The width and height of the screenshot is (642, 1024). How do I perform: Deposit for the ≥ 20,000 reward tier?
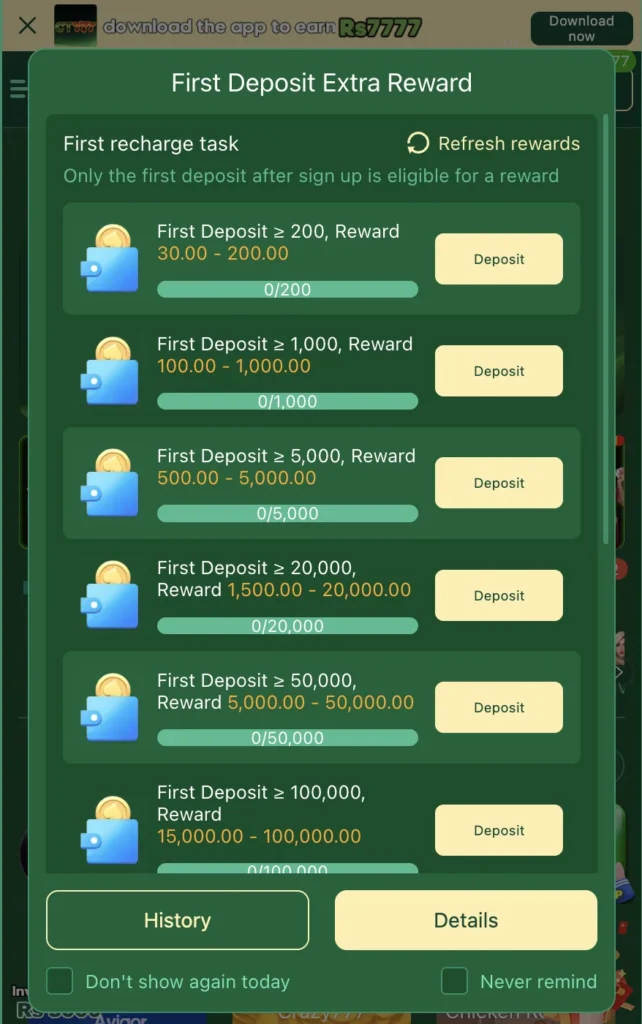498,596
